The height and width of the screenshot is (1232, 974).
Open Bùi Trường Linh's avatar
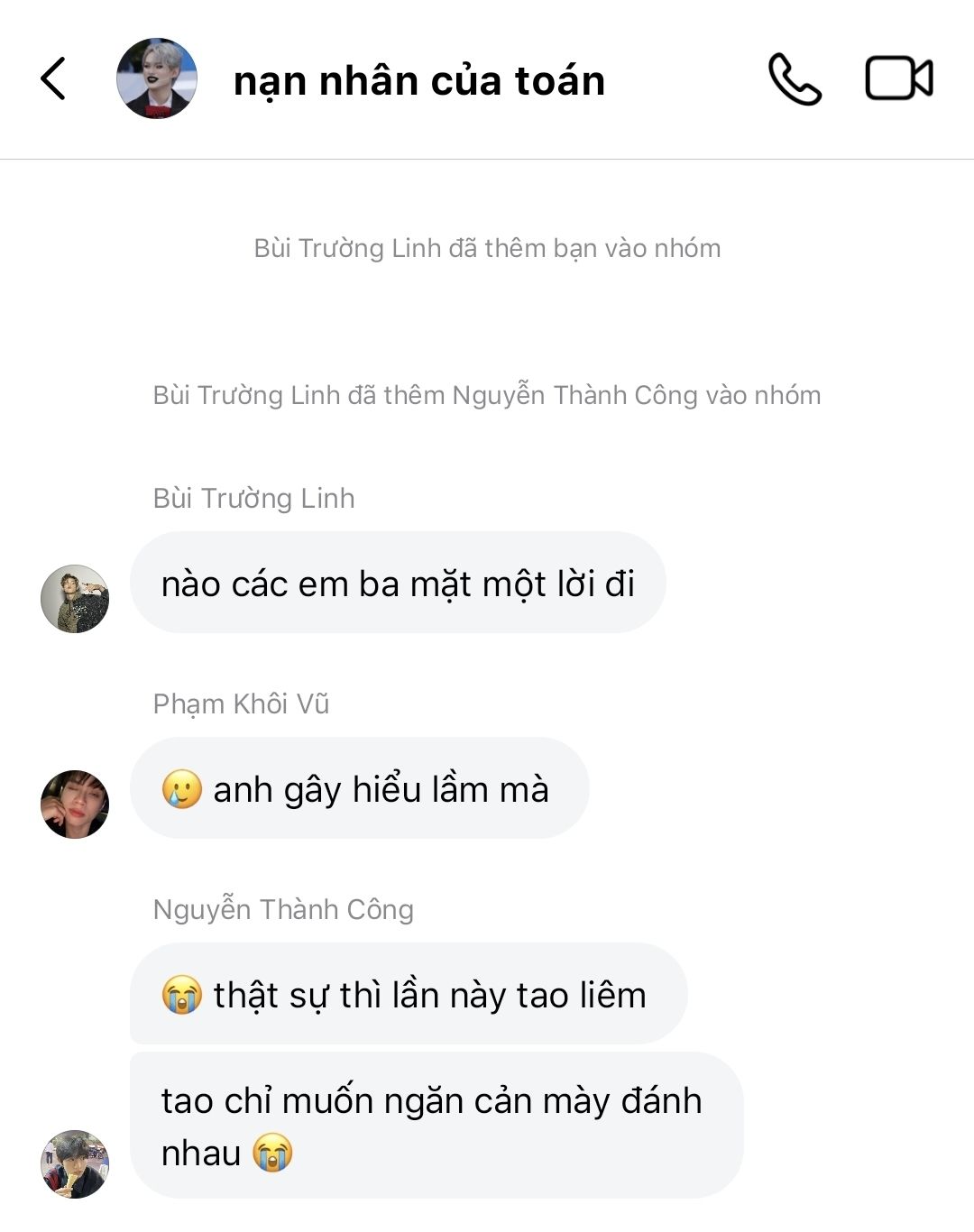coord(75,599)
